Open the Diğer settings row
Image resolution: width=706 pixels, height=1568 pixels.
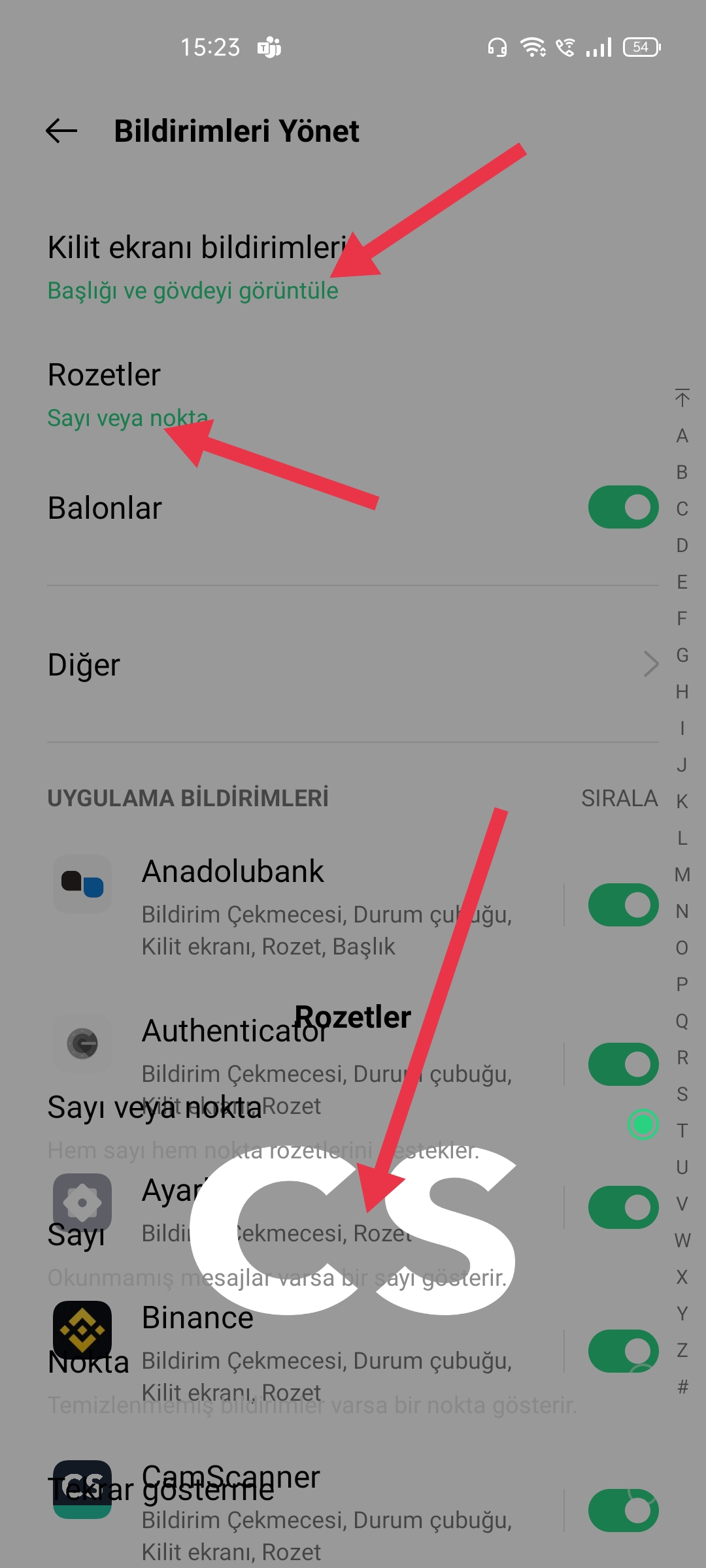click(353, 664)
